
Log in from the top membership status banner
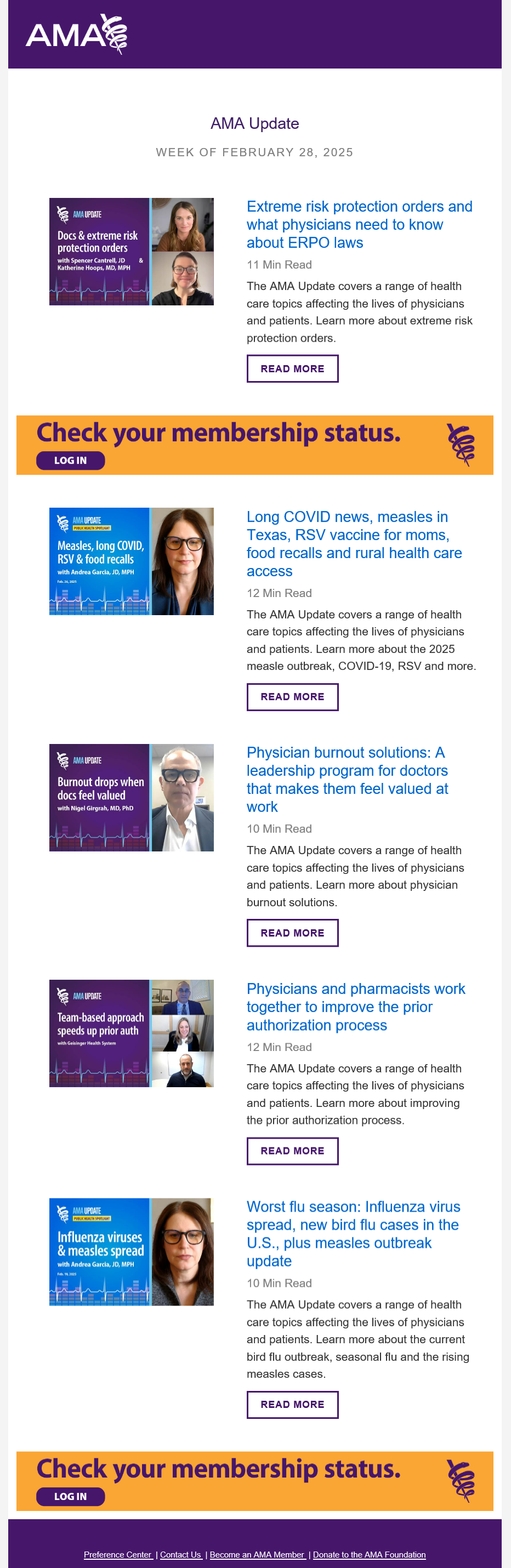(x=71, y=460)
